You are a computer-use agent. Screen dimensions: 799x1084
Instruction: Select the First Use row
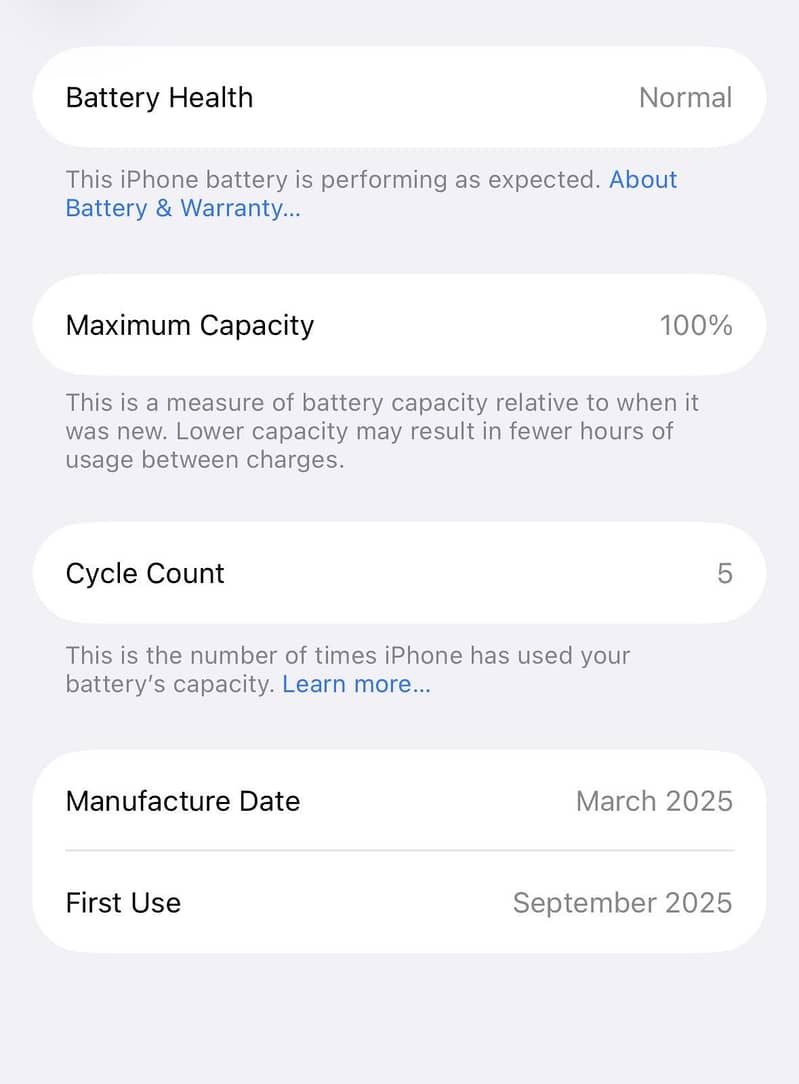point(400,902)
